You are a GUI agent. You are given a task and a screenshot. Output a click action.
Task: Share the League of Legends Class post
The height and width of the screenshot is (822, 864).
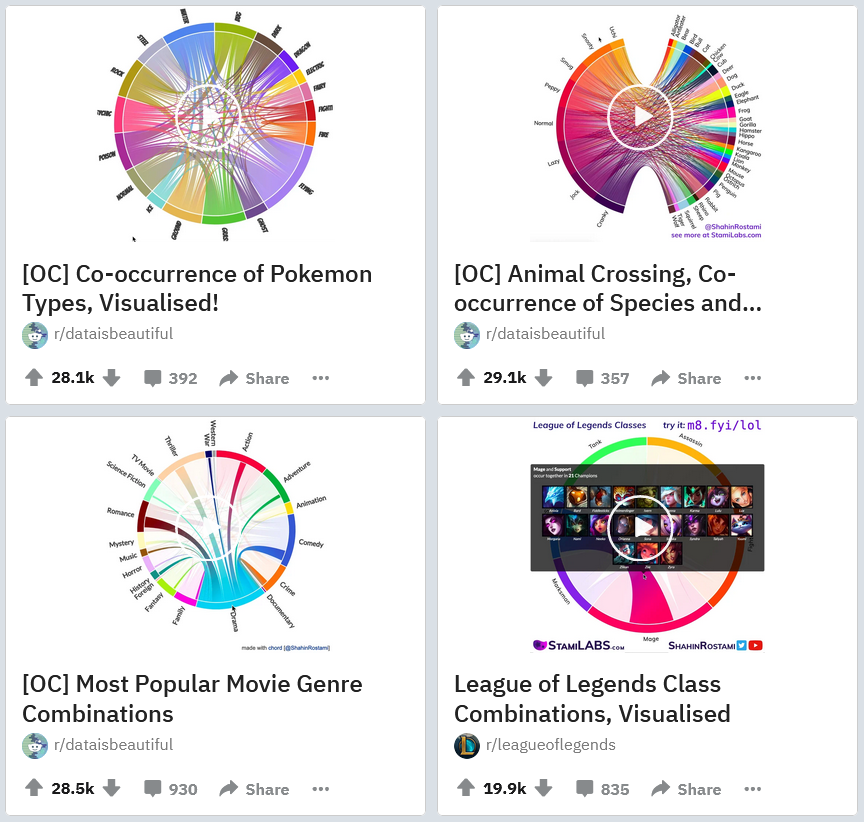pos(686,788)
